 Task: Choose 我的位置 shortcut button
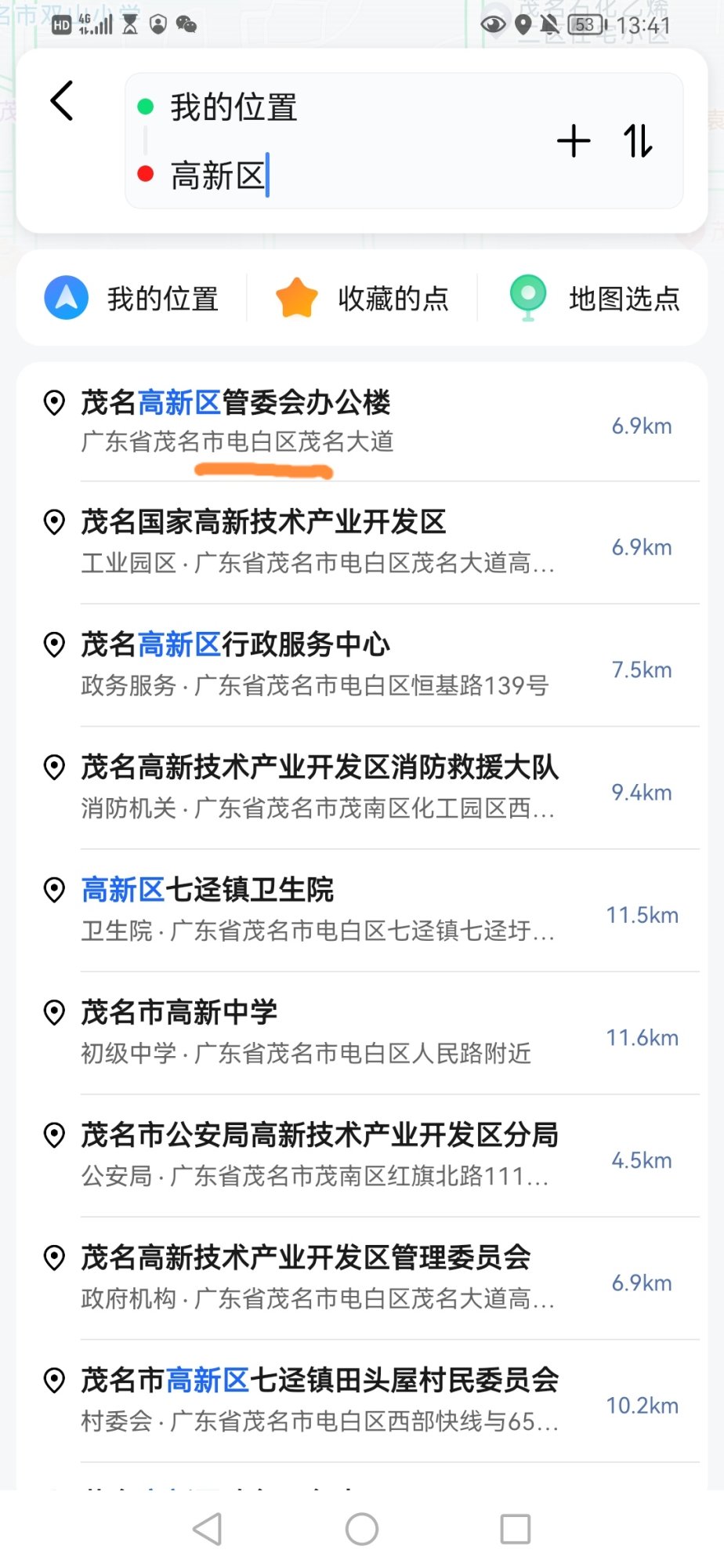click(132, 299)
